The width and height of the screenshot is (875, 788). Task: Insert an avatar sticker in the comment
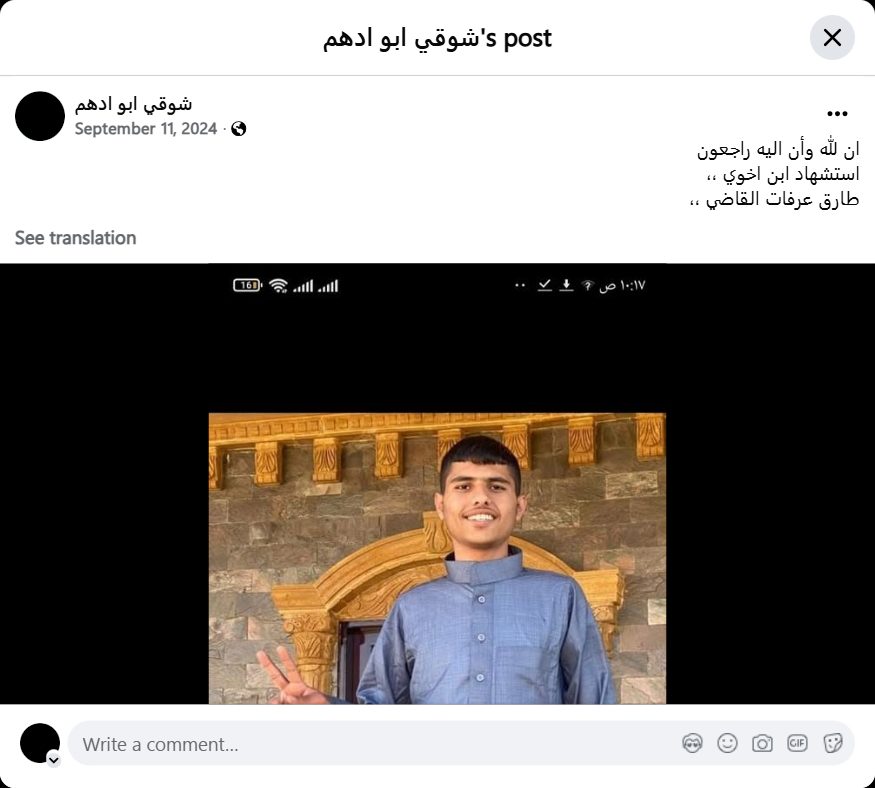coord(692,743)
